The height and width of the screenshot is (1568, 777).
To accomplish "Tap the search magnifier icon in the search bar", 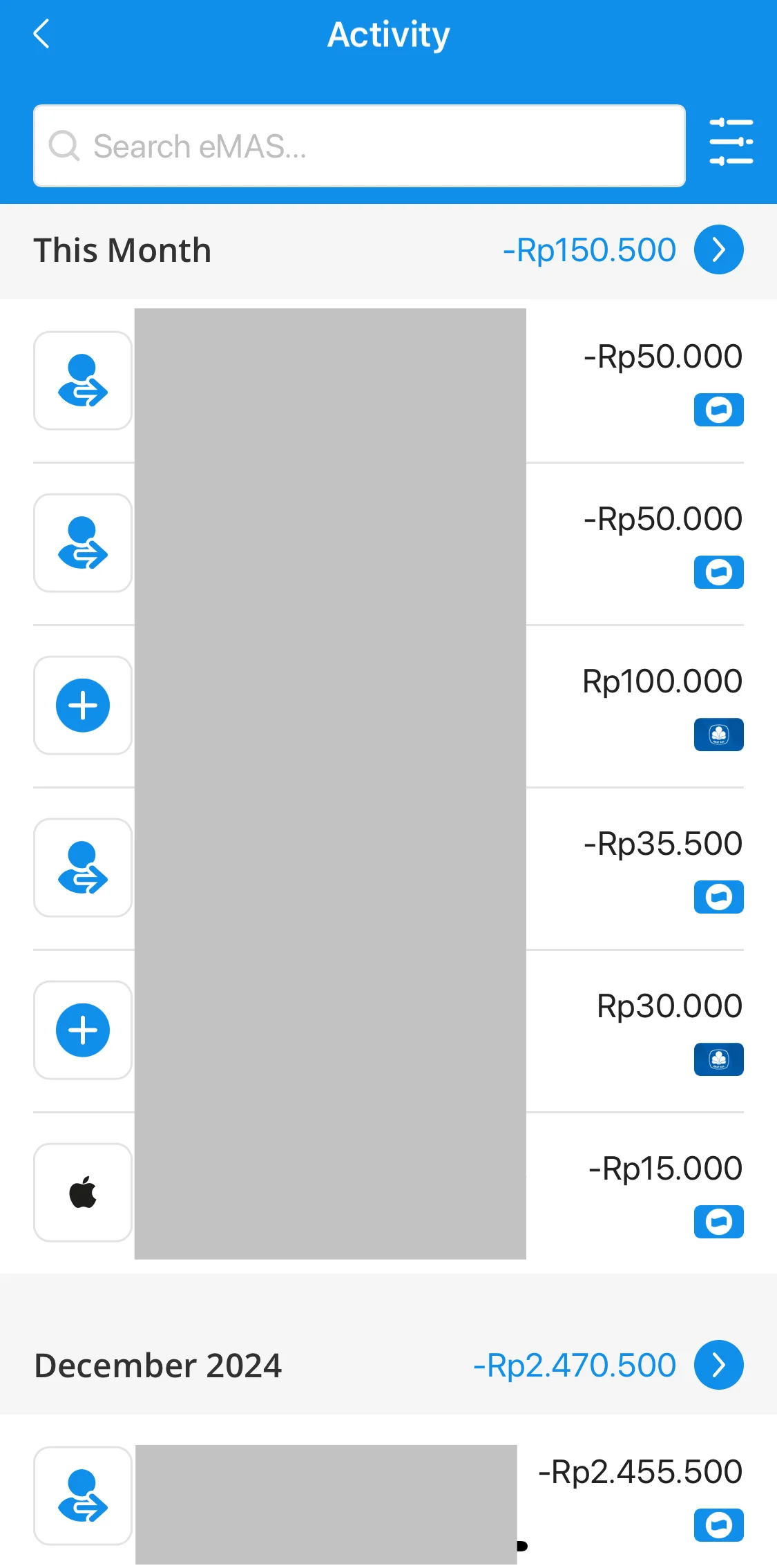I will pyautogui.click(x=64, y=146).
